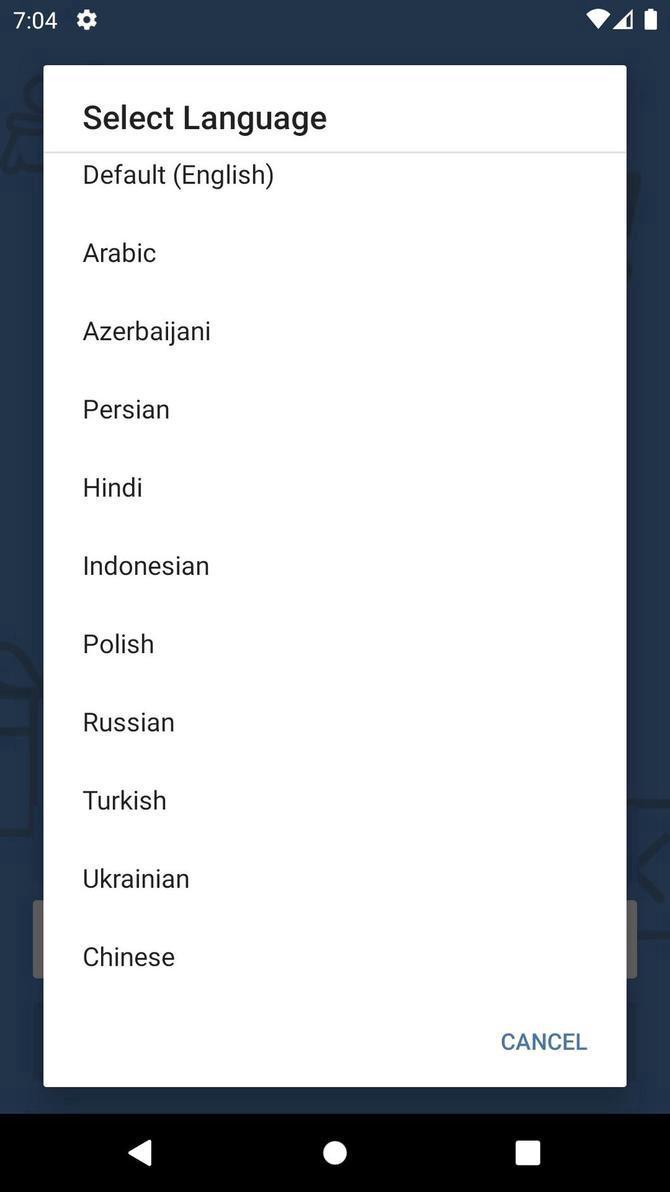Screen dimensions: 670x1192
Task: Tap the system back button
Action: (x=140, y=1153)
